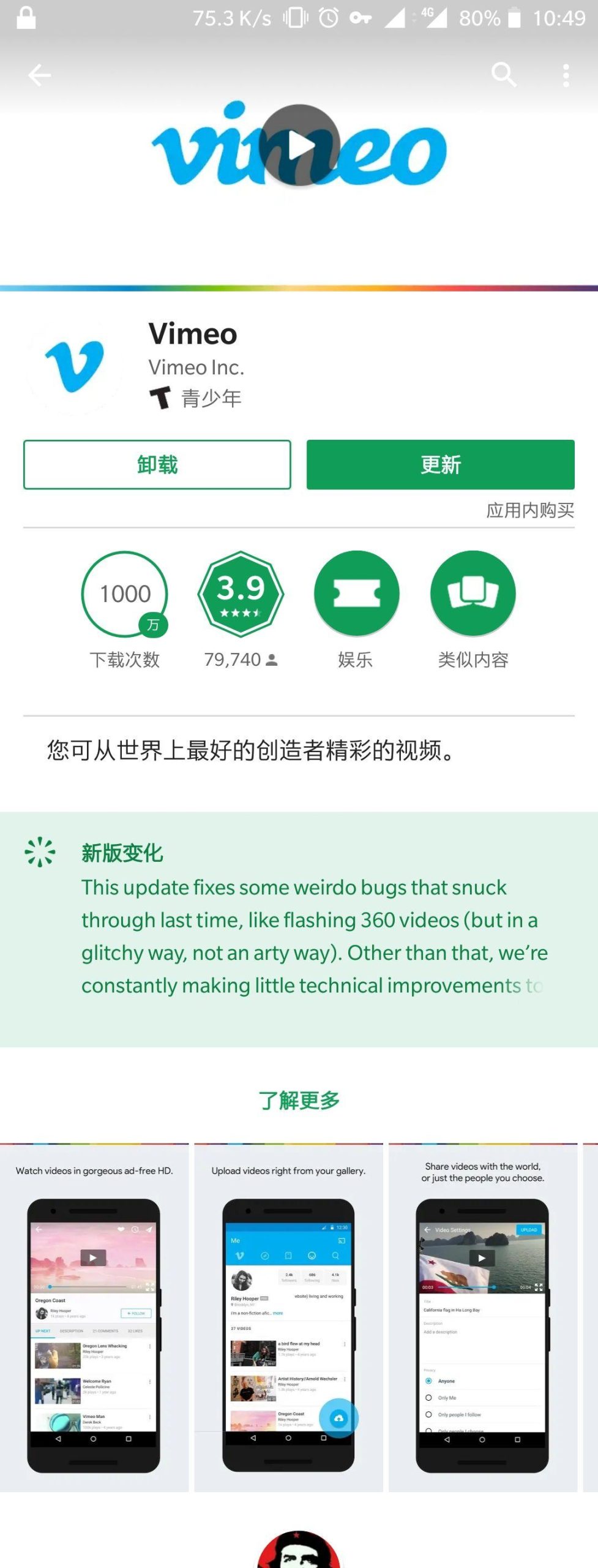Viewport: 598px width, 1568px height.
Task: Open the 'Share videos with the world' screenshot
Action: [x=482, y=1317]
